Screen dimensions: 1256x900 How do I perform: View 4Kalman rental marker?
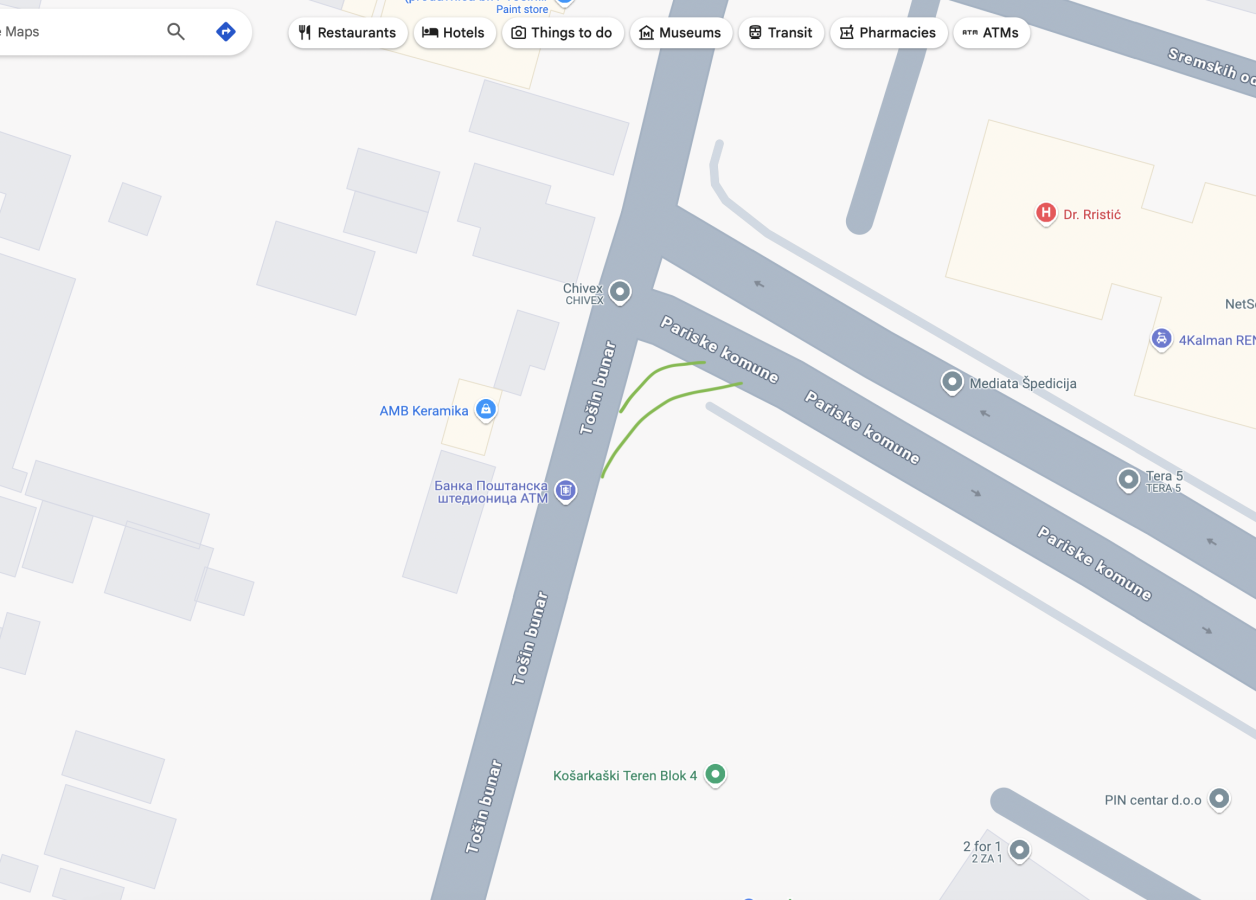click(x=1161, y=339)
